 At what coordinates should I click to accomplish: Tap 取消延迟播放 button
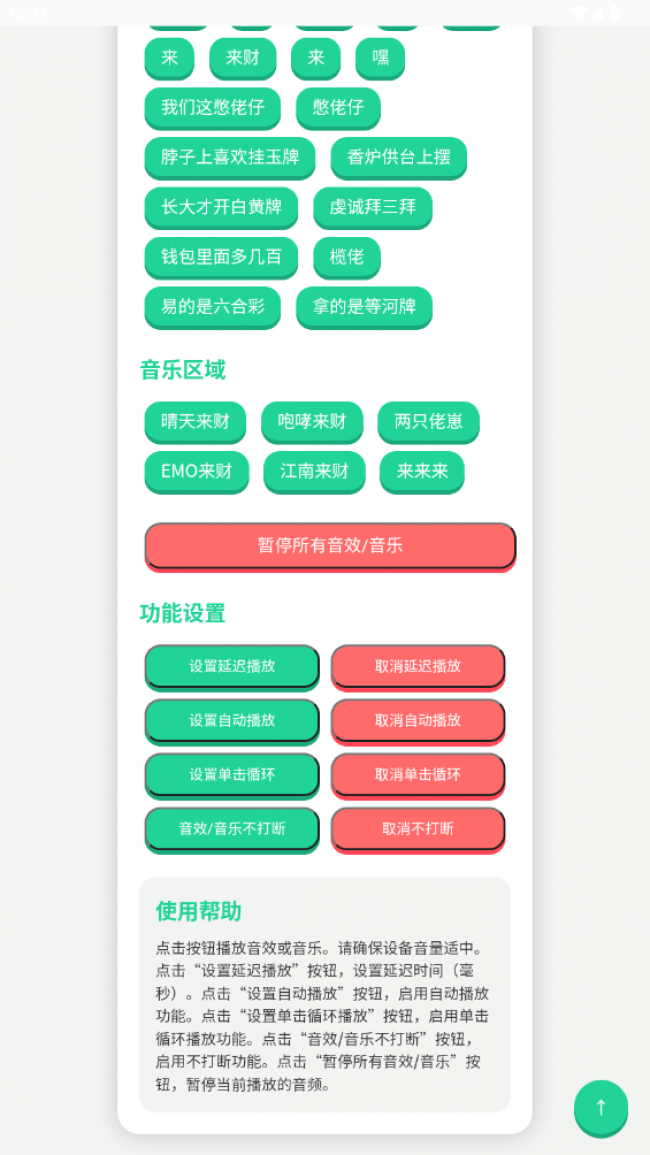click(x=418, y=666)
